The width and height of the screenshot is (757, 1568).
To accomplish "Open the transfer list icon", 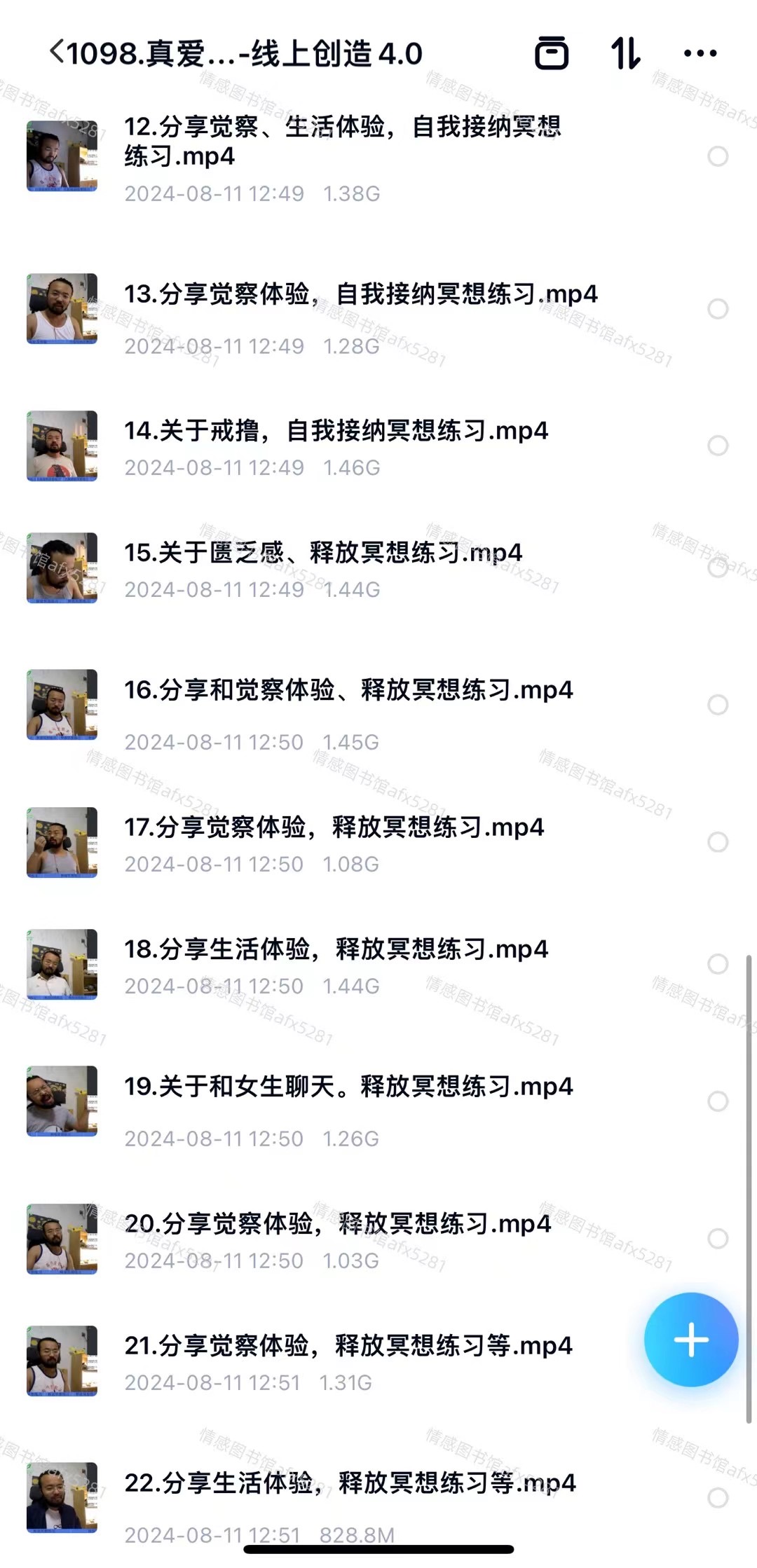I will click(552, 53).
